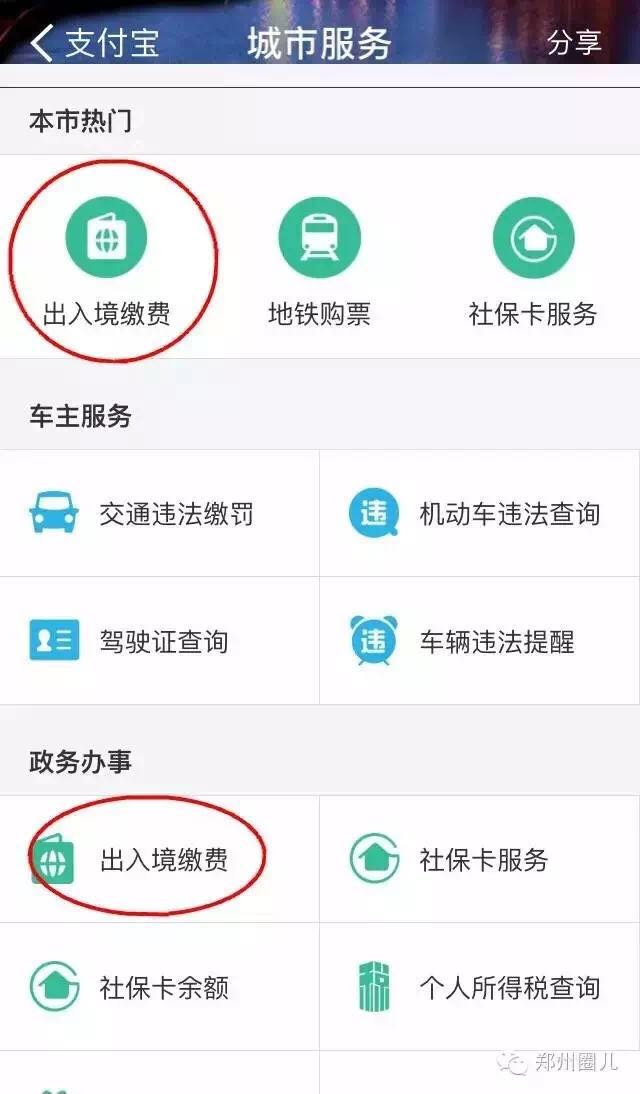The width and height of the screenshot is (640, 1094).
Task: Check 驾驶证查询
Action: (x=160, y=641)
